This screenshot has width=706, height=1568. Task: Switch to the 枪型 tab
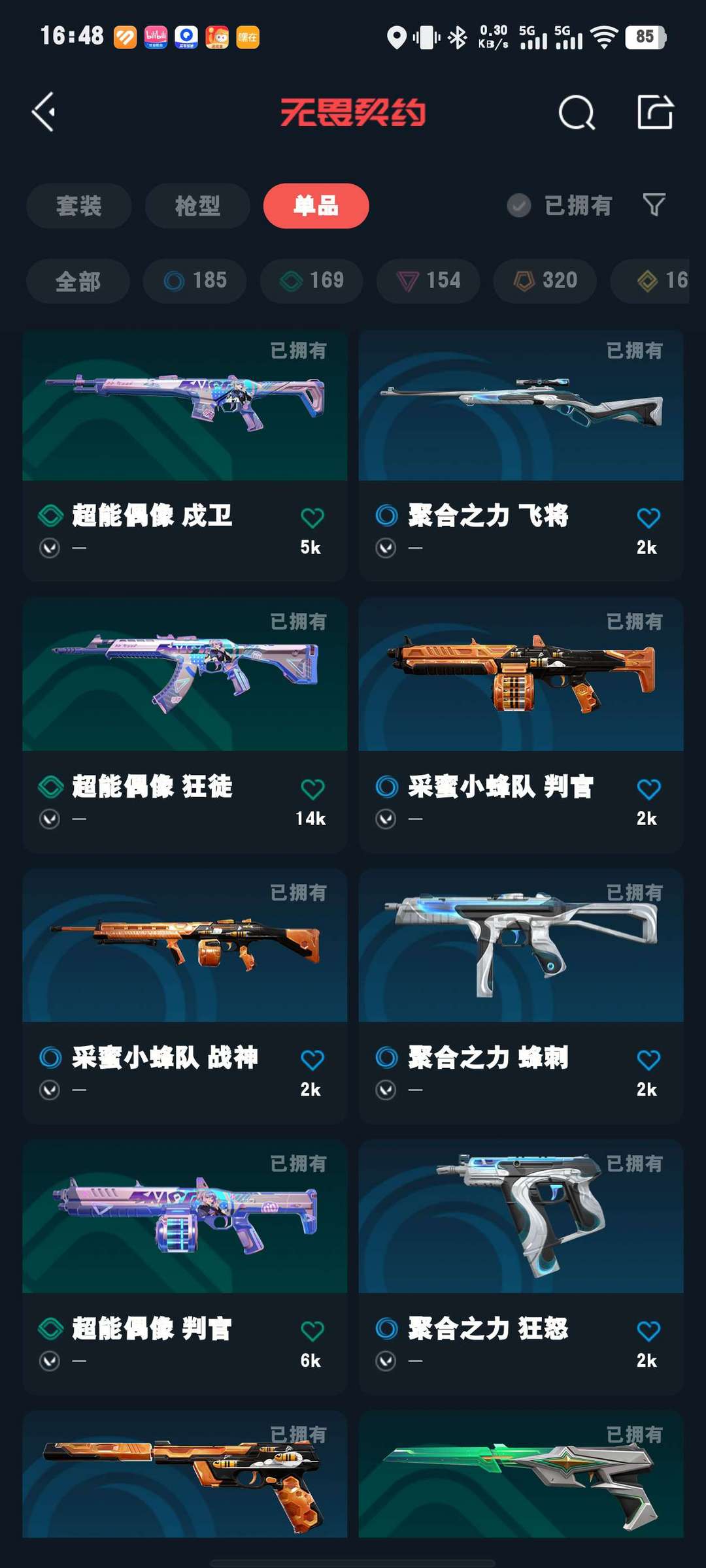tap(197, 206)
